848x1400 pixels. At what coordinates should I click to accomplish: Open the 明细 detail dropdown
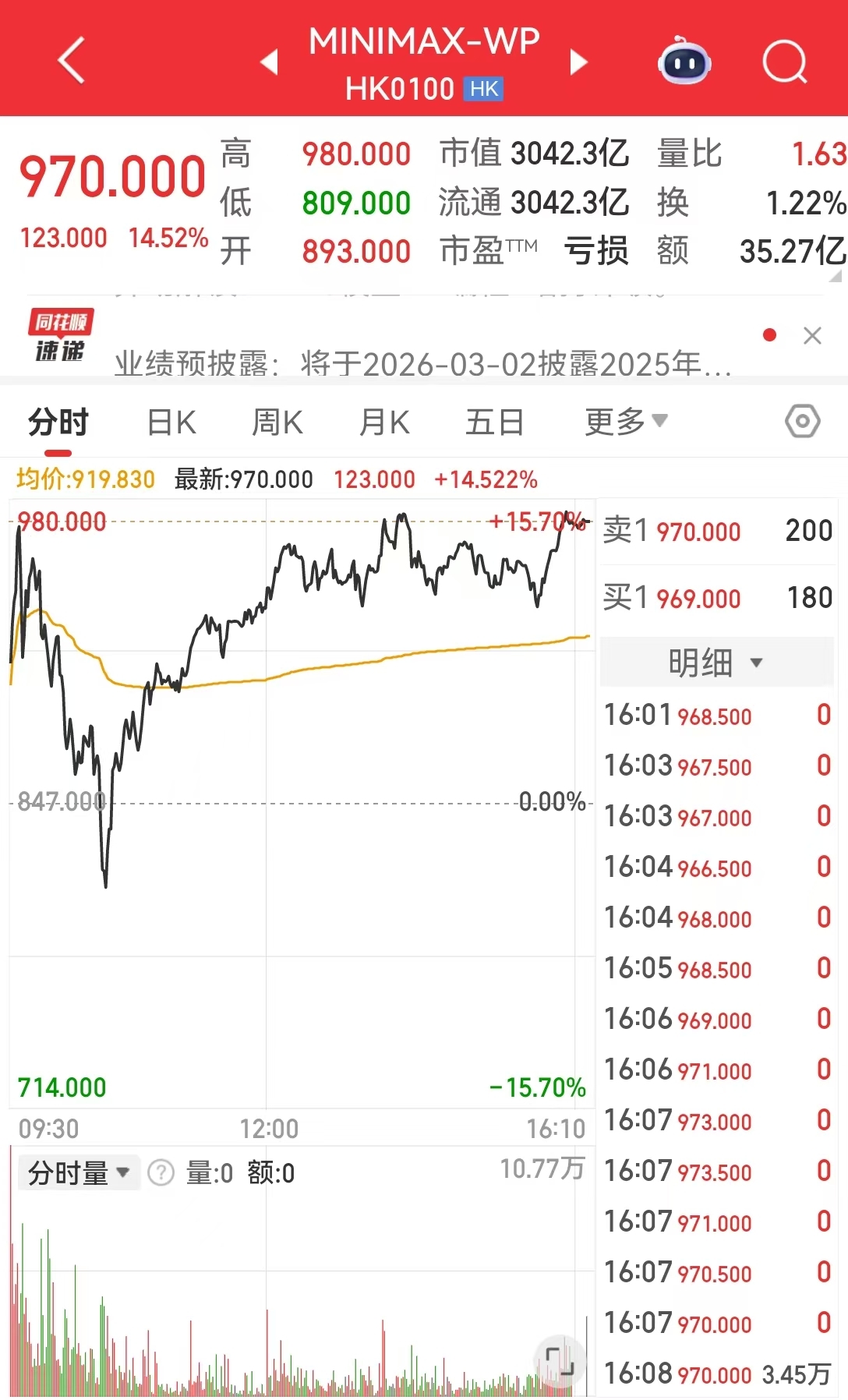(713, 662)
